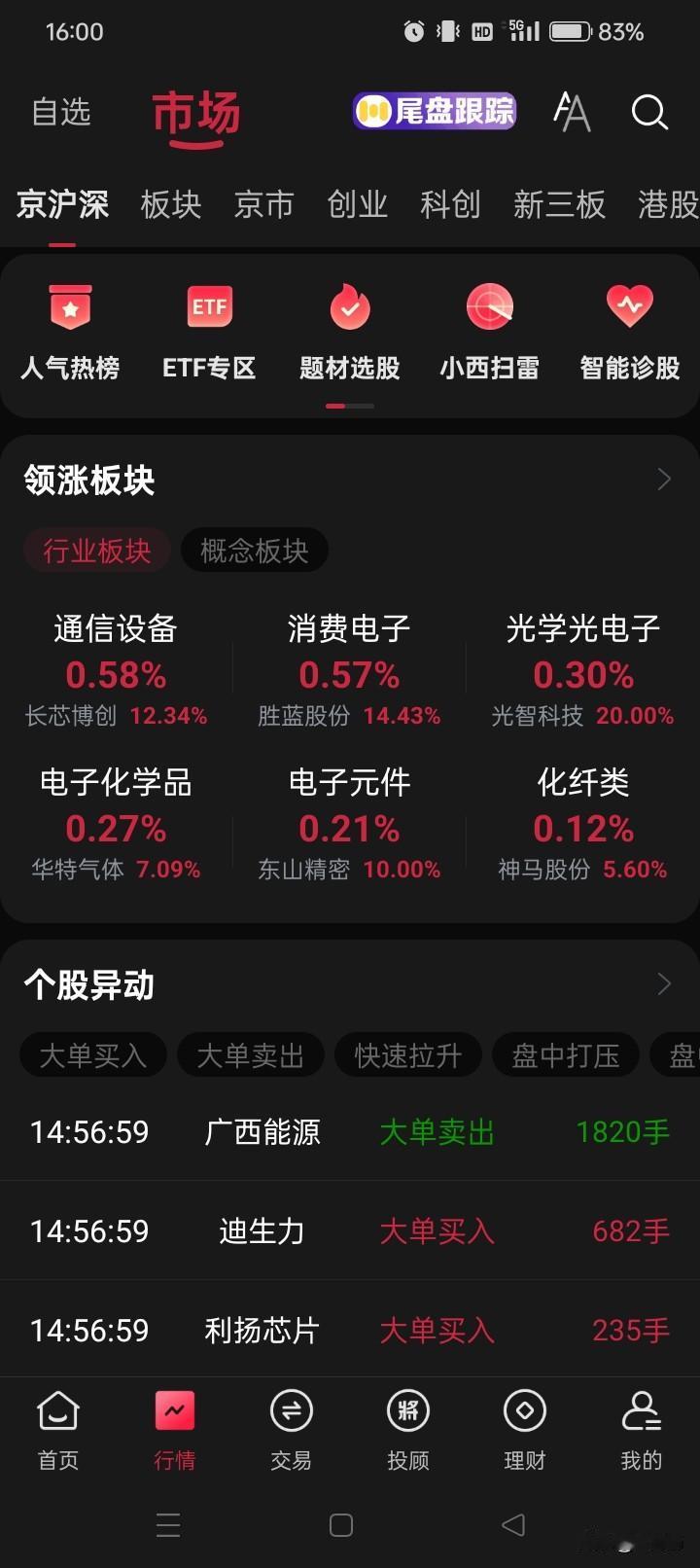Open the 自选 watchlist menu
The width and height of the screenshot is (700, 1568).
(61, 113)
